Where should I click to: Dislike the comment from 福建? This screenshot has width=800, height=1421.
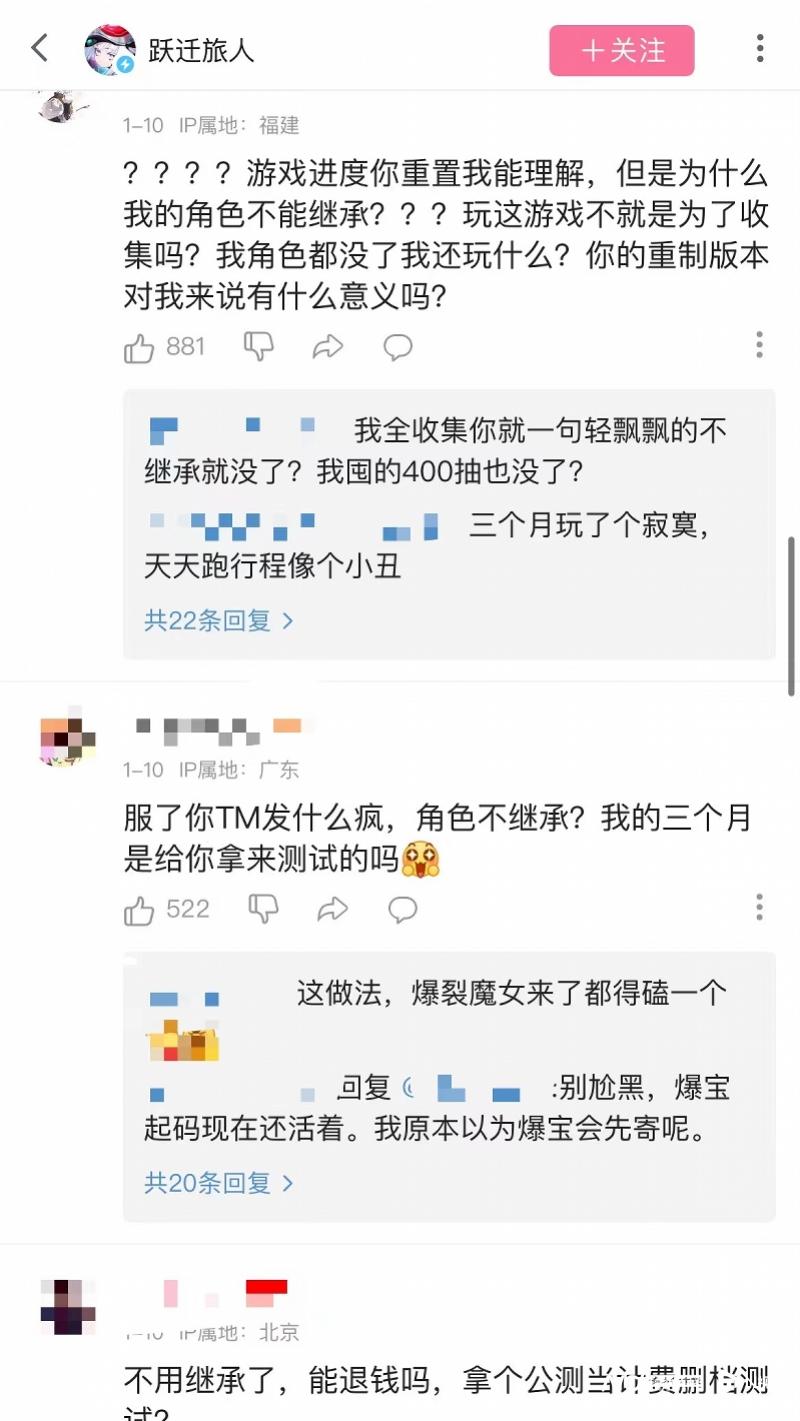259,347
